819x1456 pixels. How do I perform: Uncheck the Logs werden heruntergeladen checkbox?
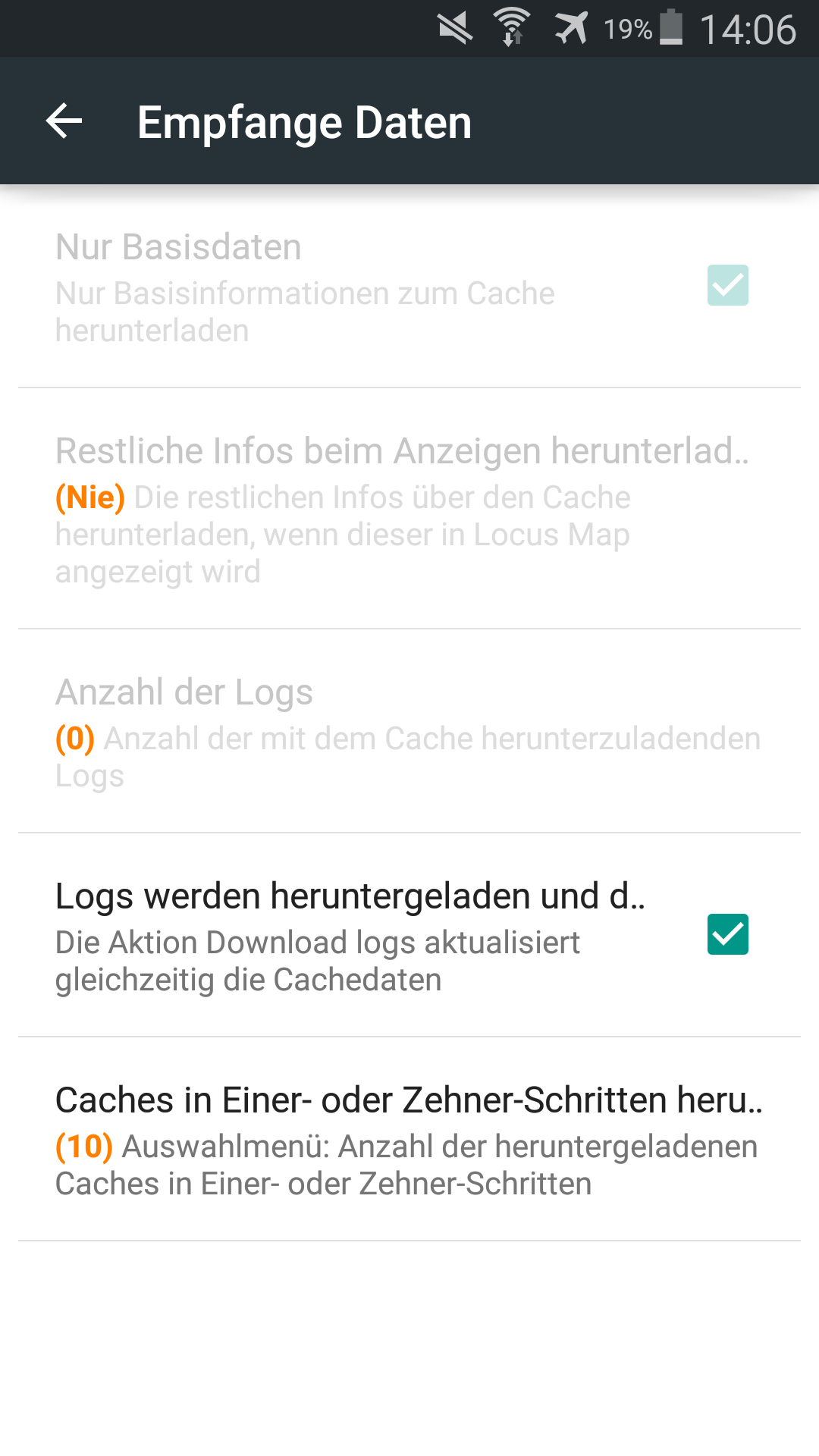[727, 934]
